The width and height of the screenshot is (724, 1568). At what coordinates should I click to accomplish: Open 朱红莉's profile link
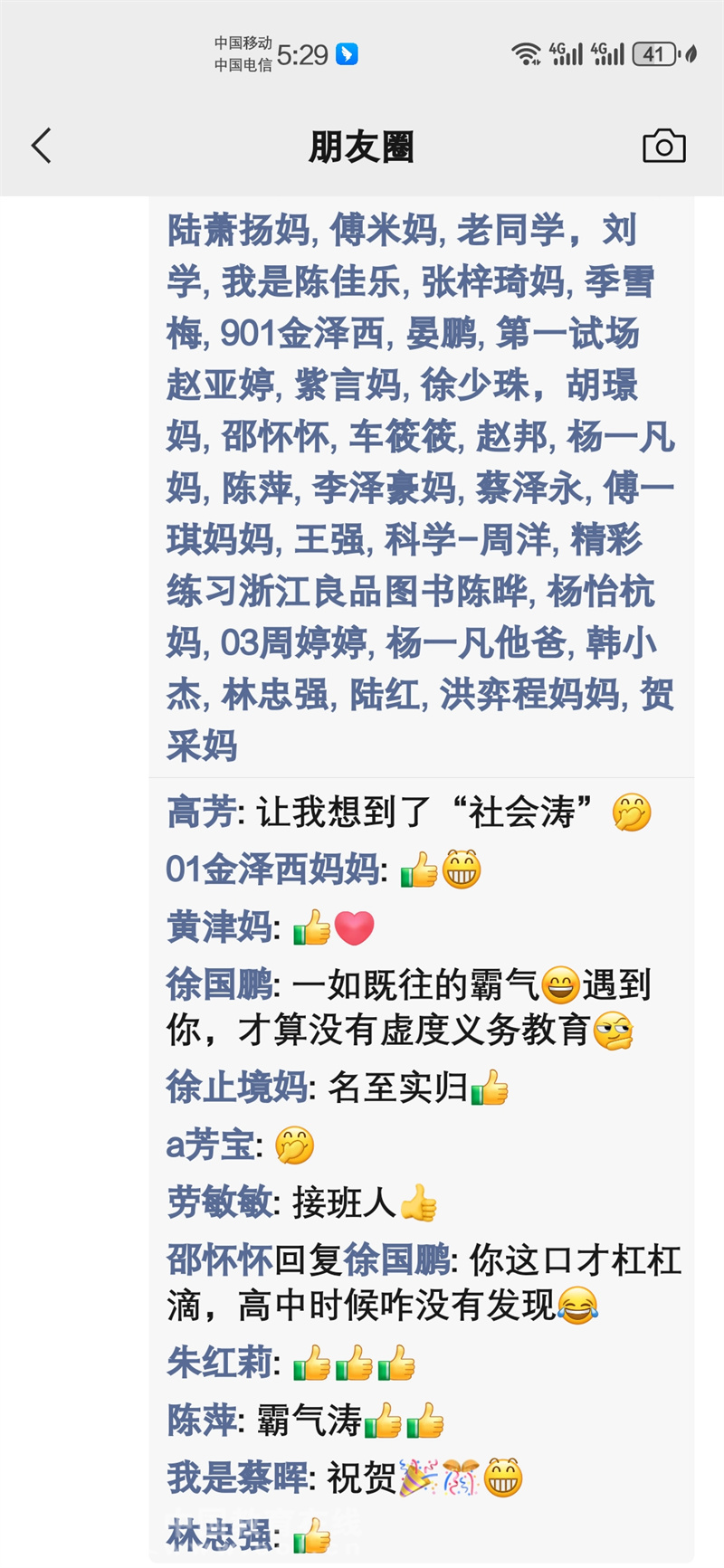tap(219, 1363)
